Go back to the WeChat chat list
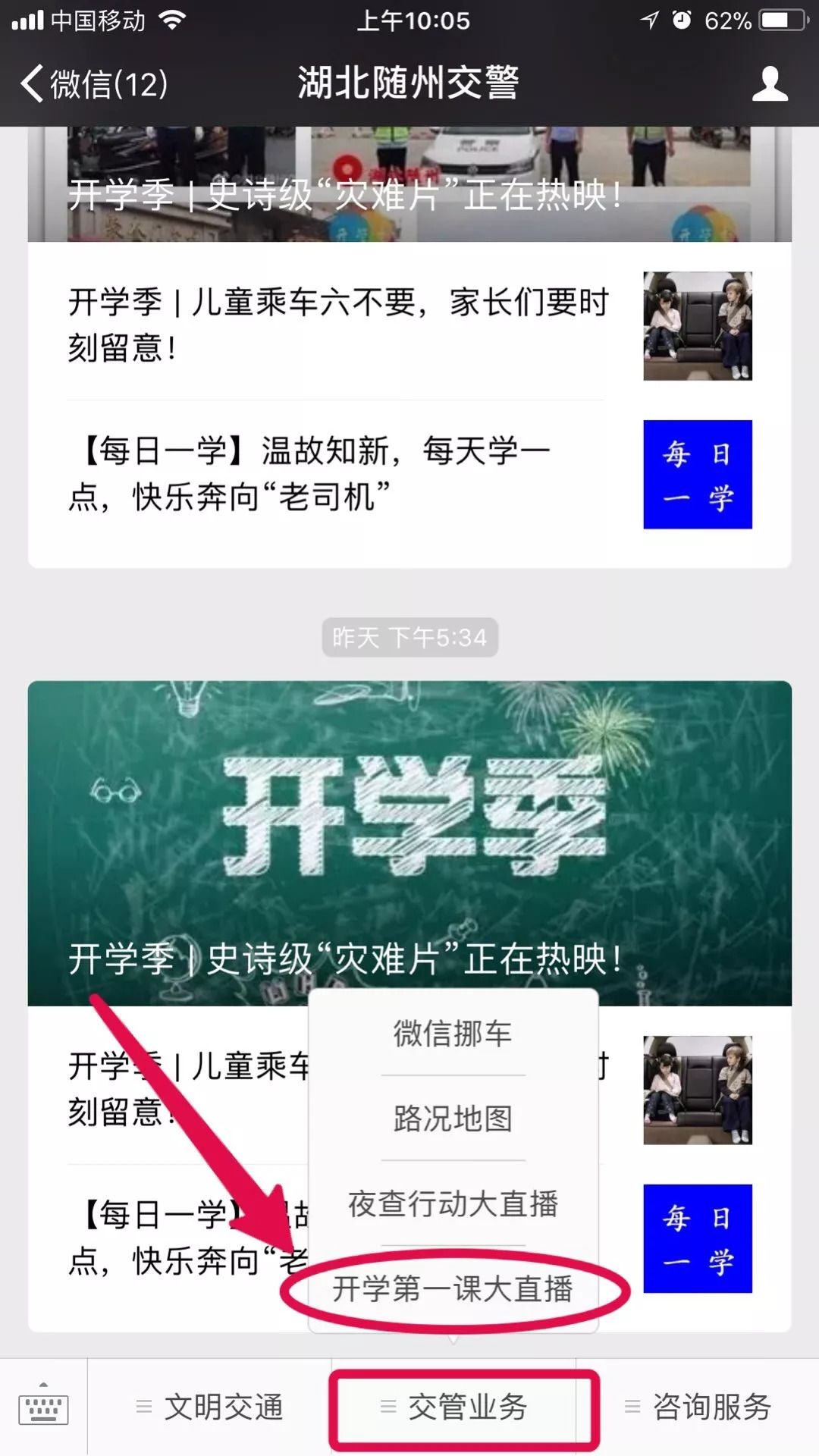The height and width of the screenshot is (1456, 819). pos(91,83)
